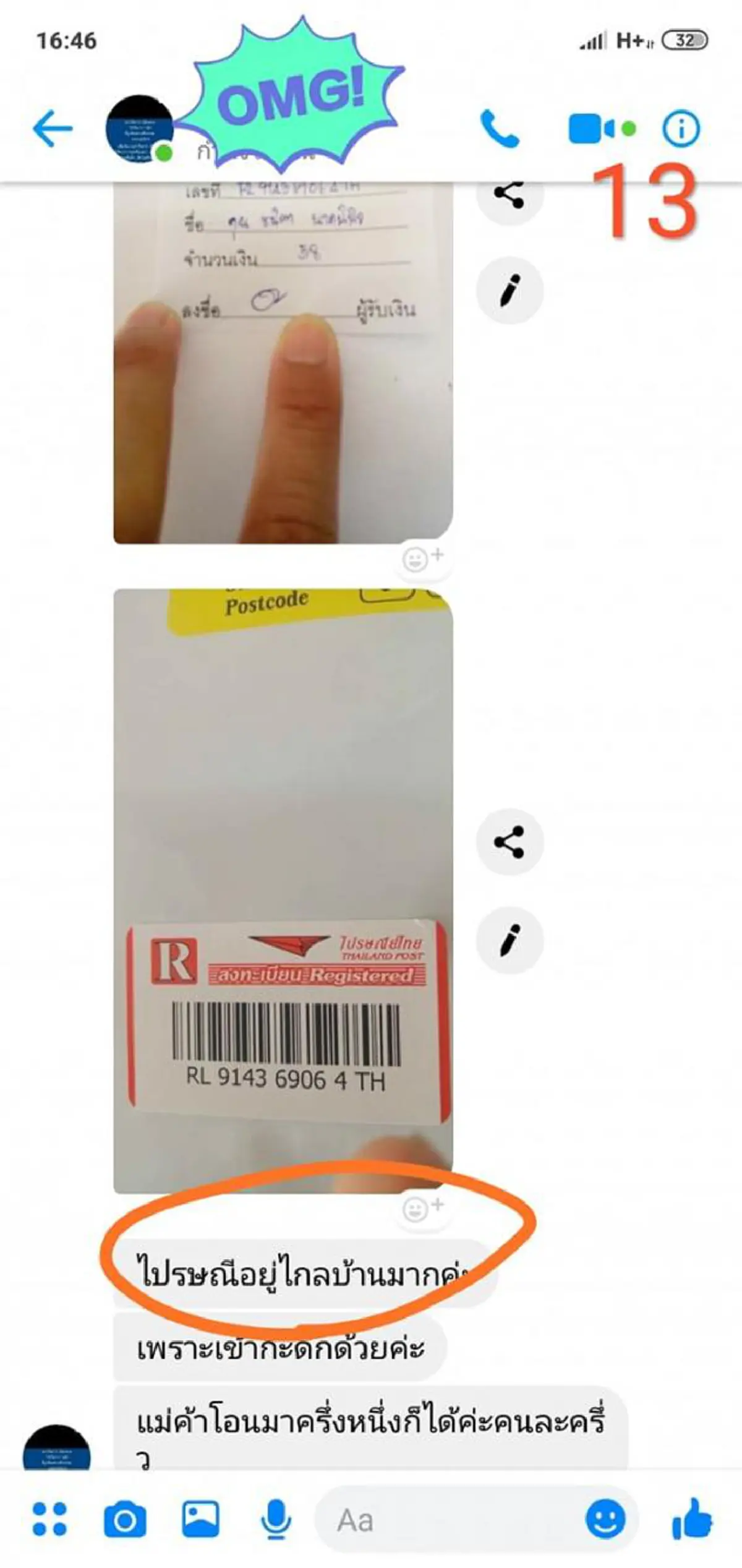Open the gallery image picker
The image size is (742, 1568).
200,1519
